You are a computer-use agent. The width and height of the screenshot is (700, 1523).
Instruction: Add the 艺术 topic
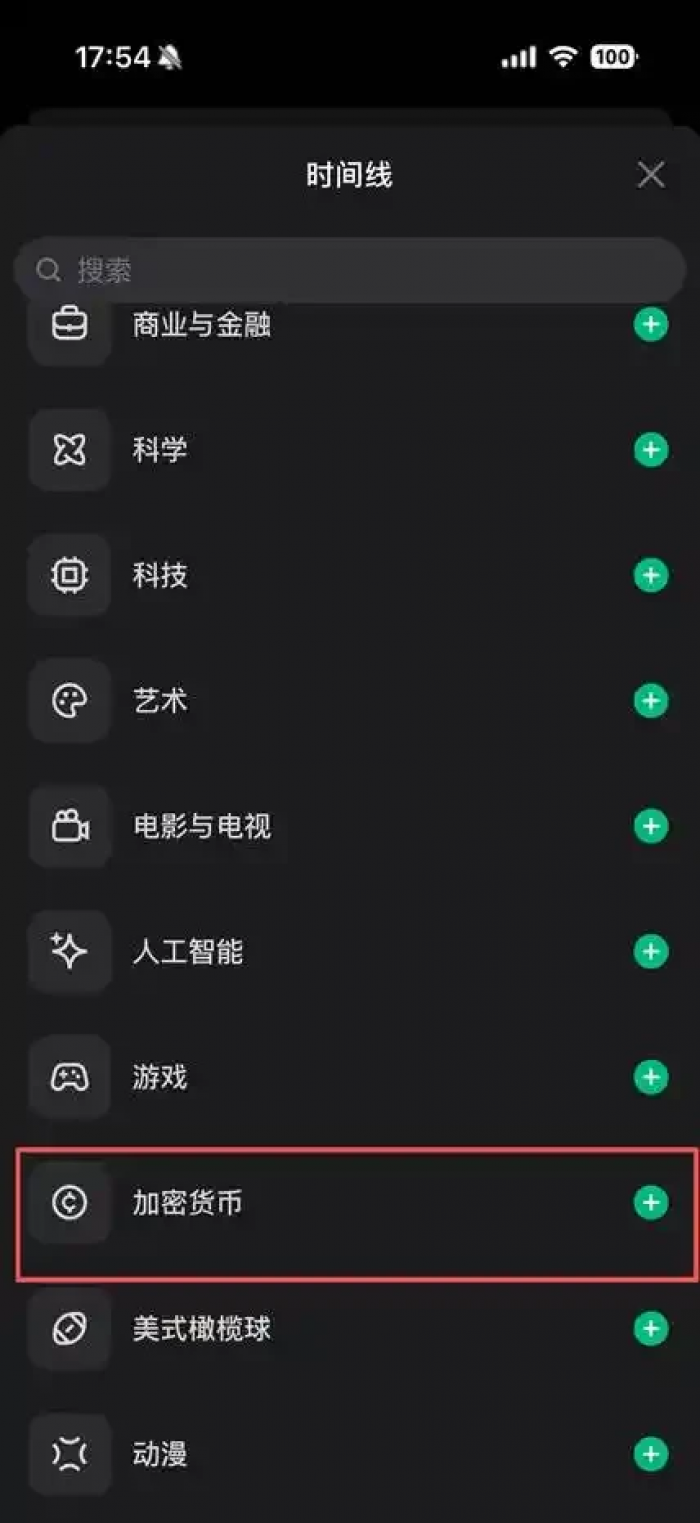[x=651, y=701]
